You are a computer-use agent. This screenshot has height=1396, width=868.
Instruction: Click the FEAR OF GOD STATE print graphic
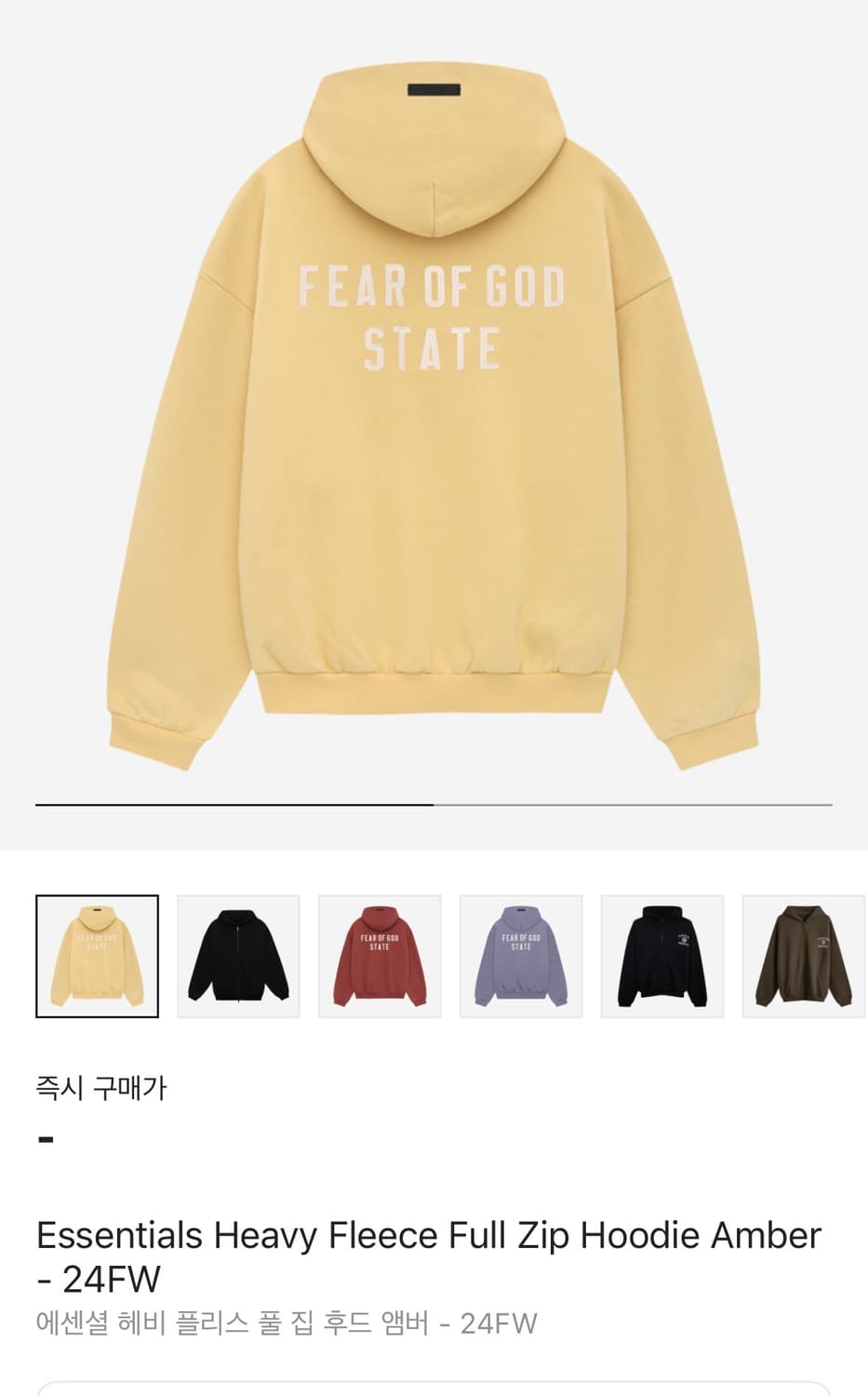coord(434,312)
